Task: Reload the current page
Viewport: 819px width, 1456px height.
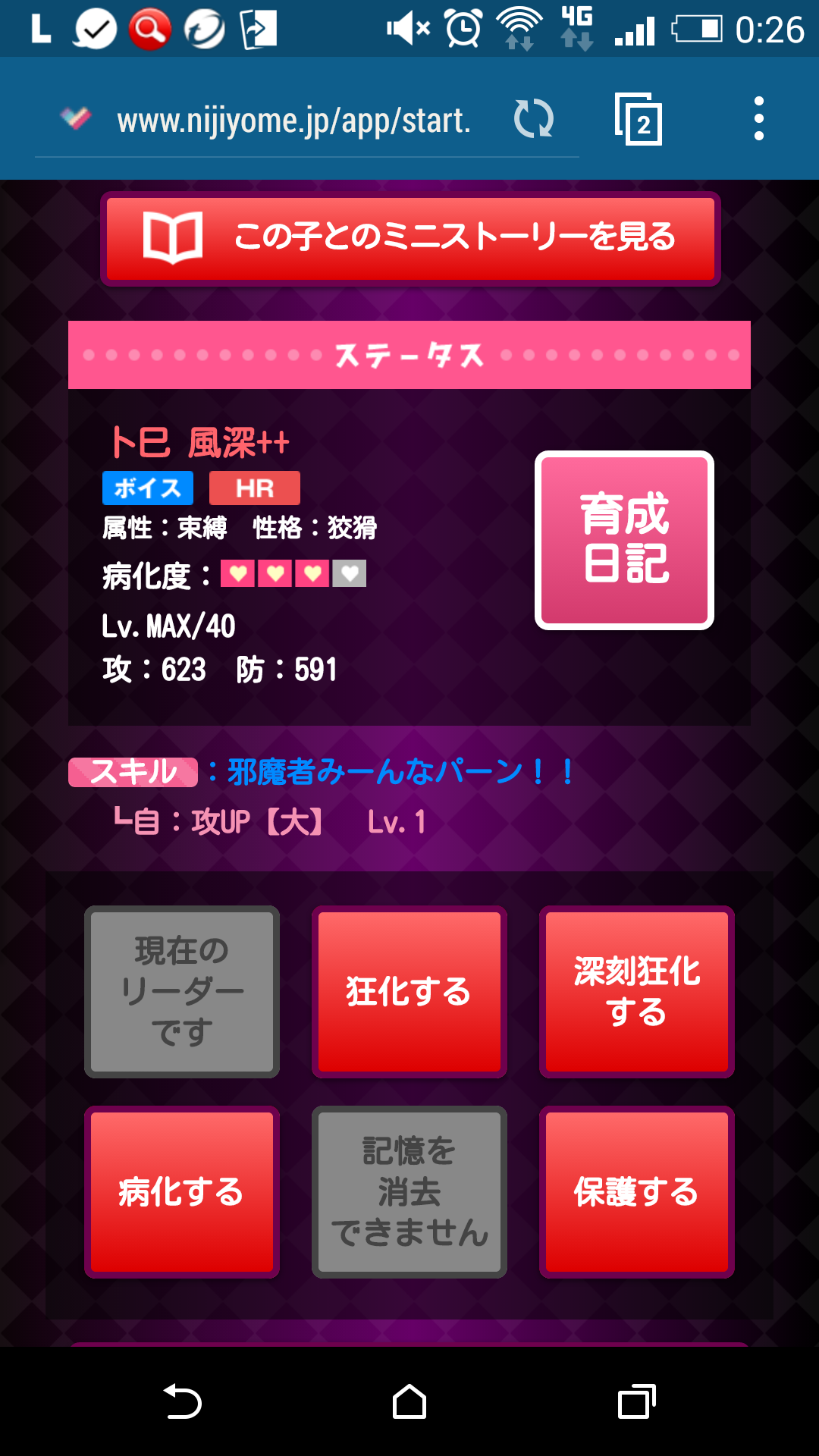Action: (534, 120)
